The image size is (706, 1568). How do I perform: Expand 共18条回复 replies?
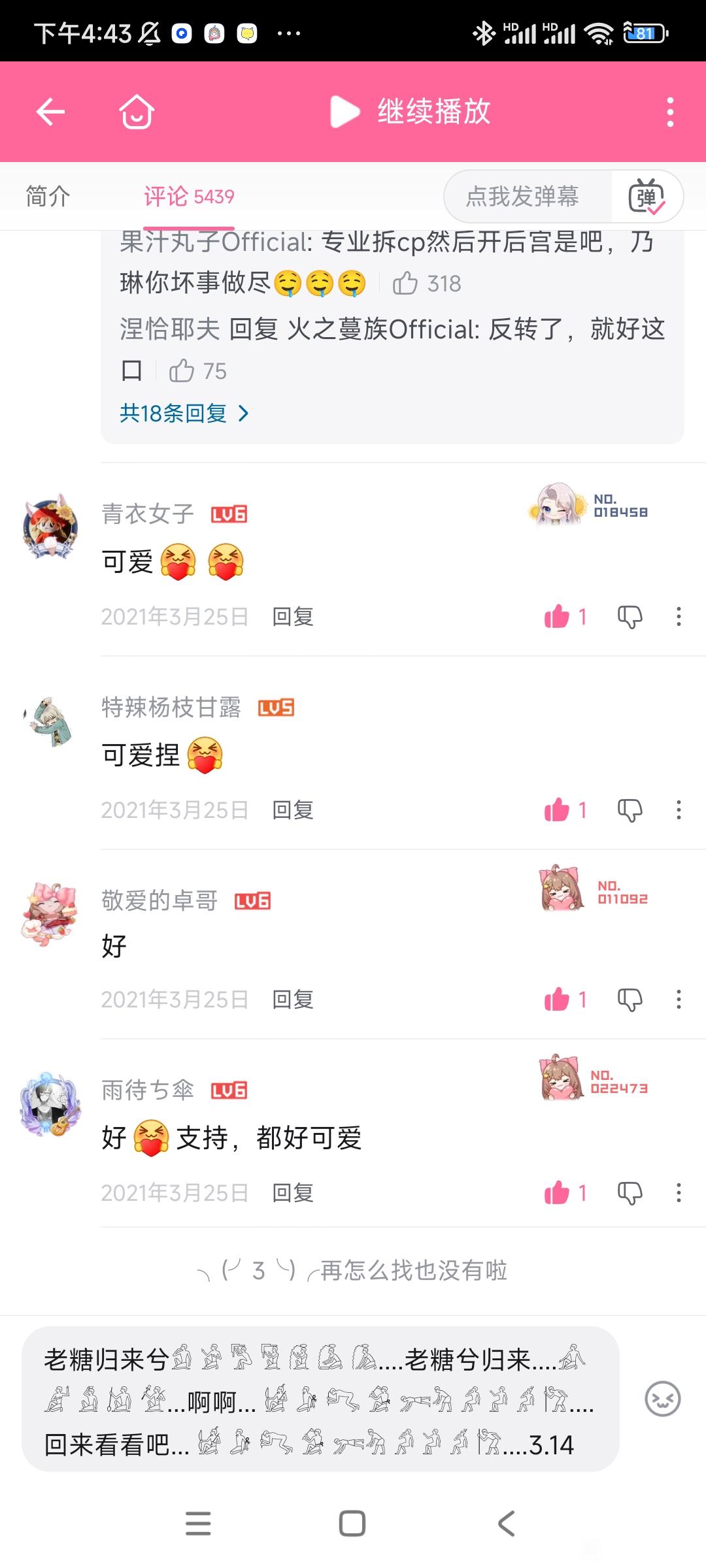[184, 413]
